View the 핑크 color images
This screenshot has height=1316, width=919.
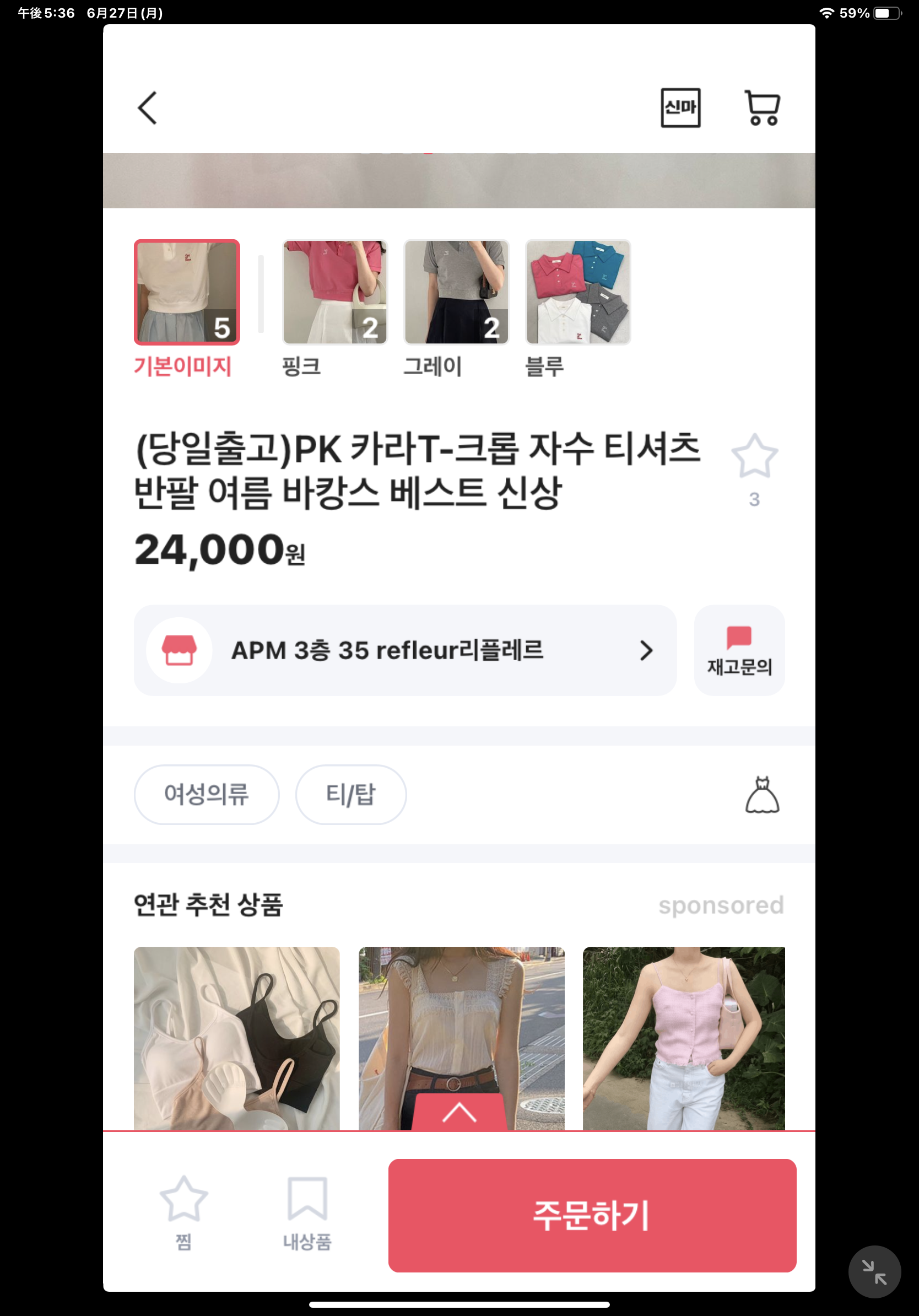(x=335, y=292)
